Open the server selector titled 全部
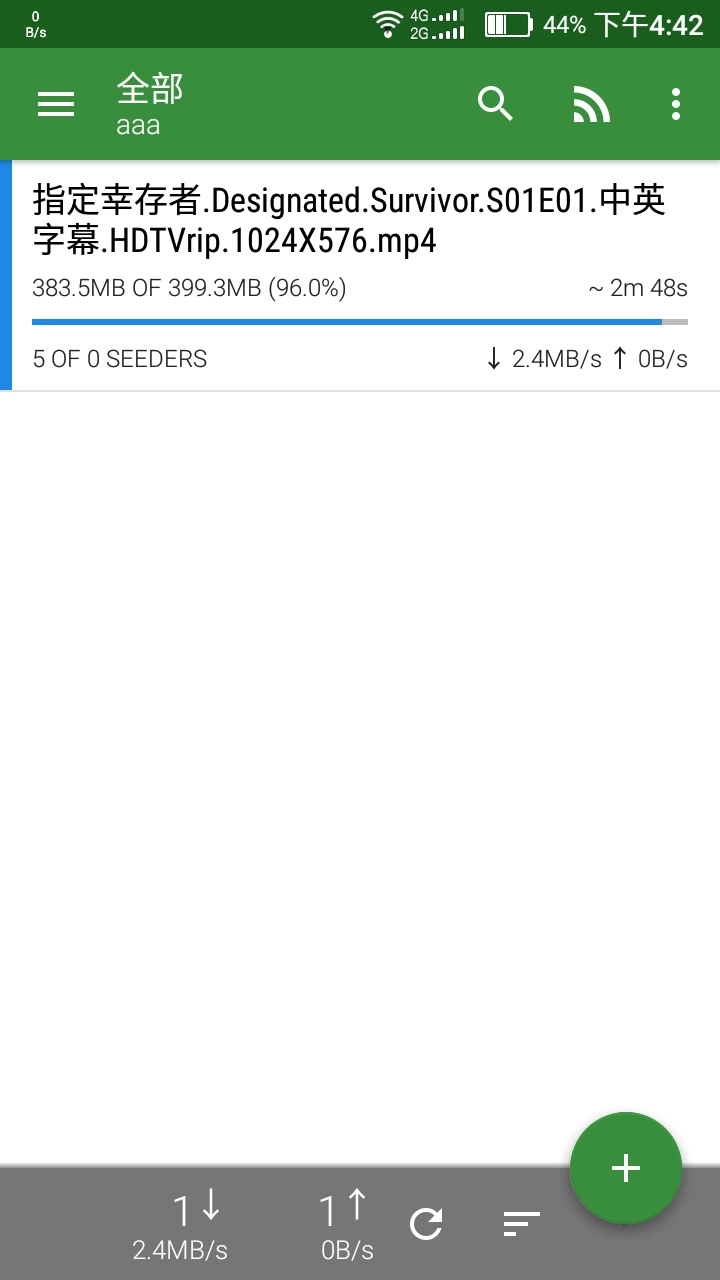The height and width of the screenshot is (1280, 720). click(150, 102)
